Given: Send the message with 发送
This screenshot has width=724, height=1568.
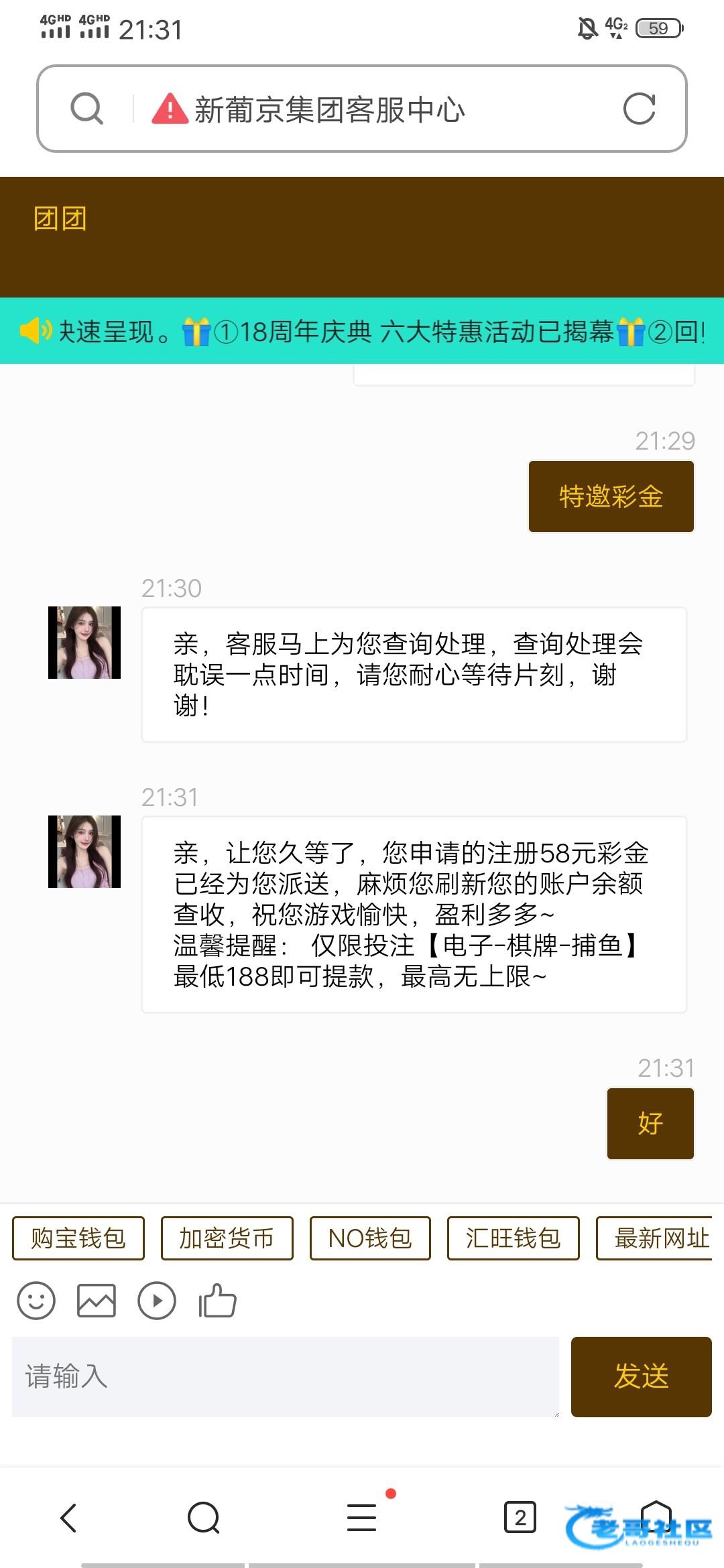Looking at the screenshot, I should coord(641,1377).
